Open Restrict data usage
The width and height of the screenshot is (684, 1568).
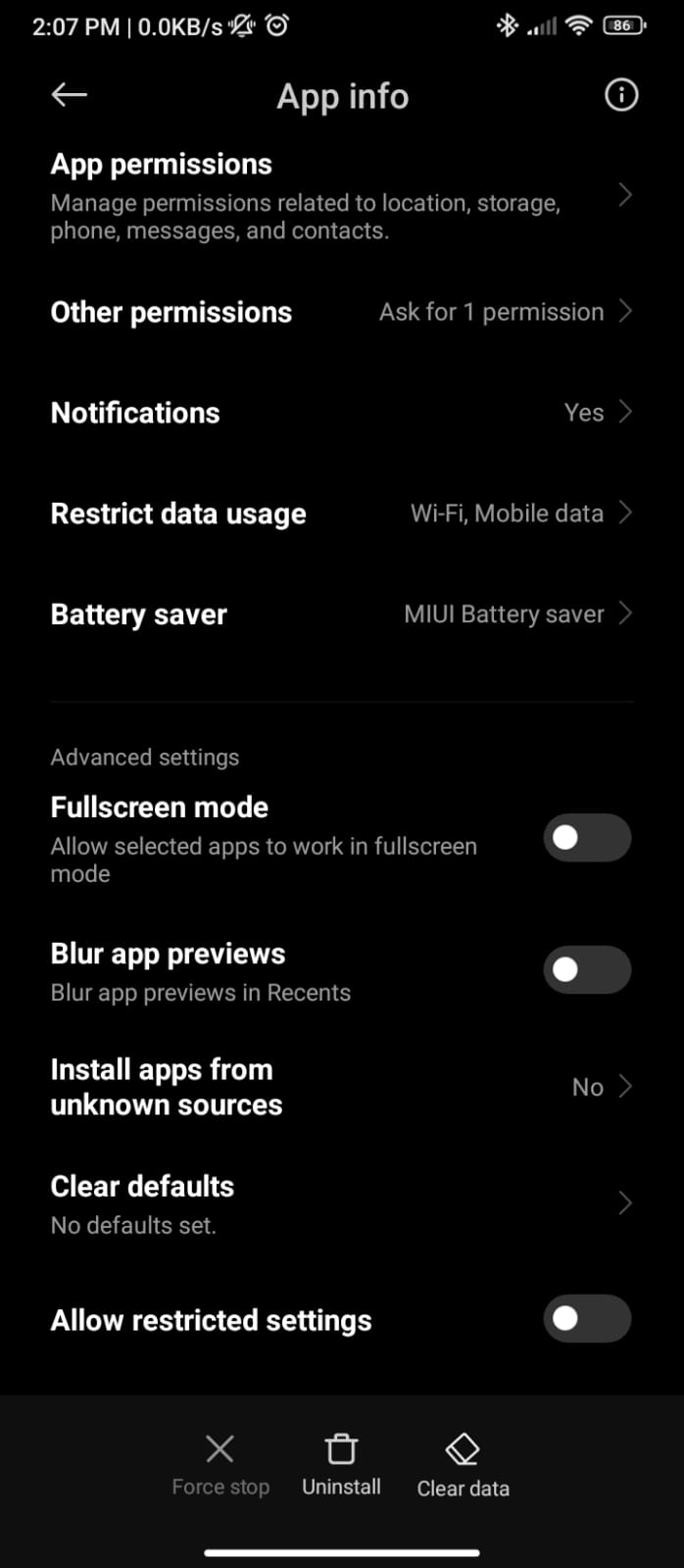(342, 514)
